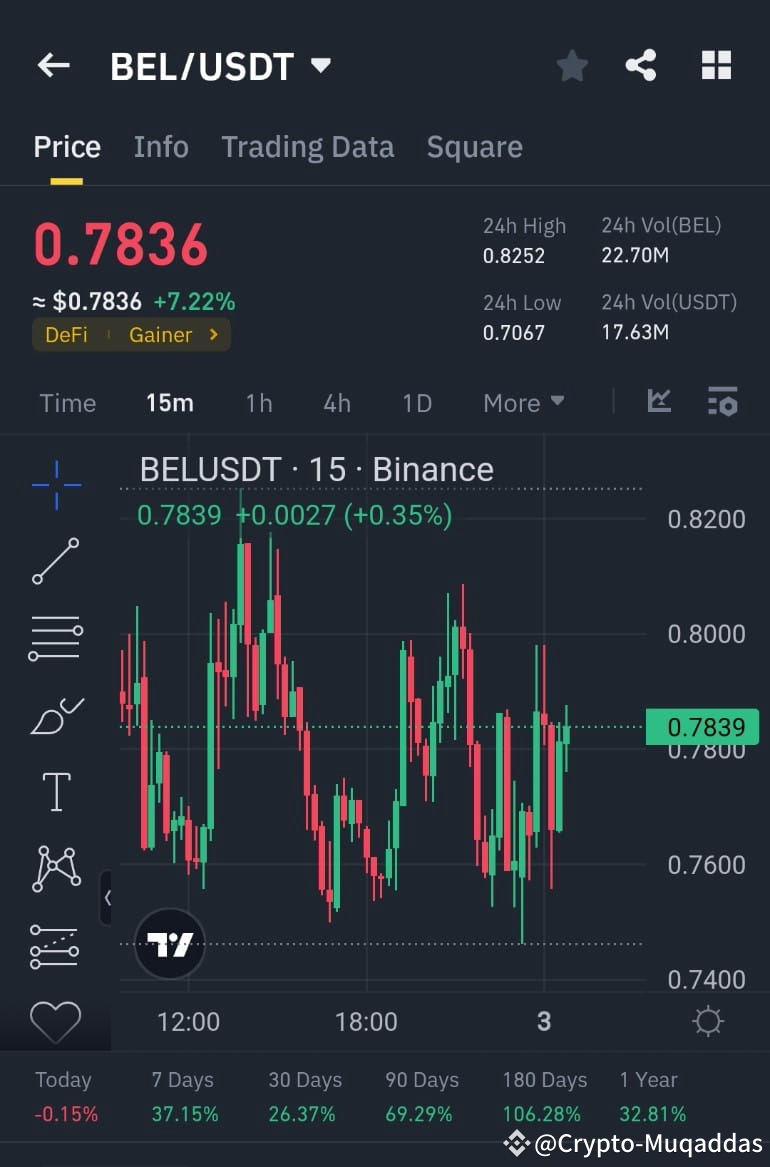The image size is (770, 1167).
Task: Select the crosshair cursor tool
Action: click(x=56, y=485)
